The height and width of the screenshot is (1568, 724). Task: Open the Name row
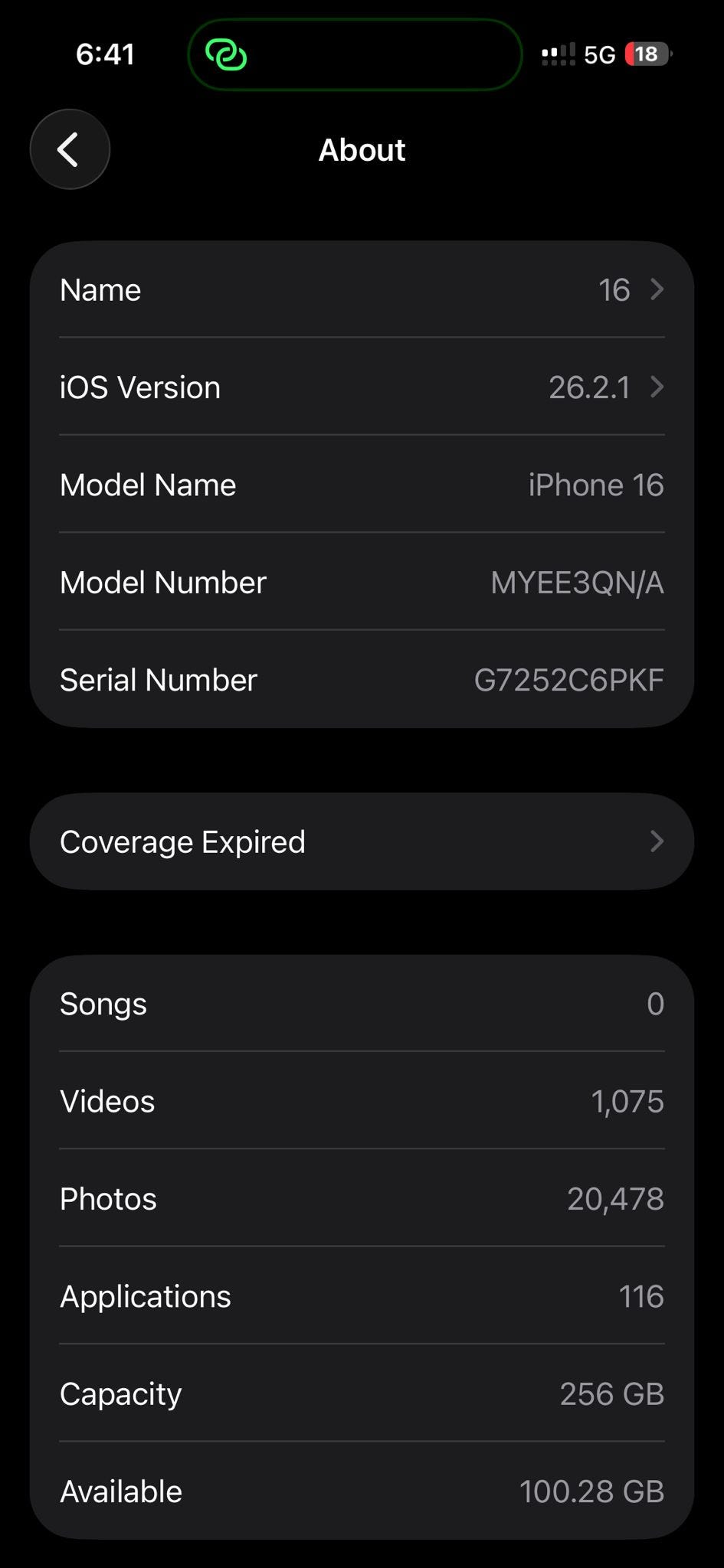coord(362,290)
